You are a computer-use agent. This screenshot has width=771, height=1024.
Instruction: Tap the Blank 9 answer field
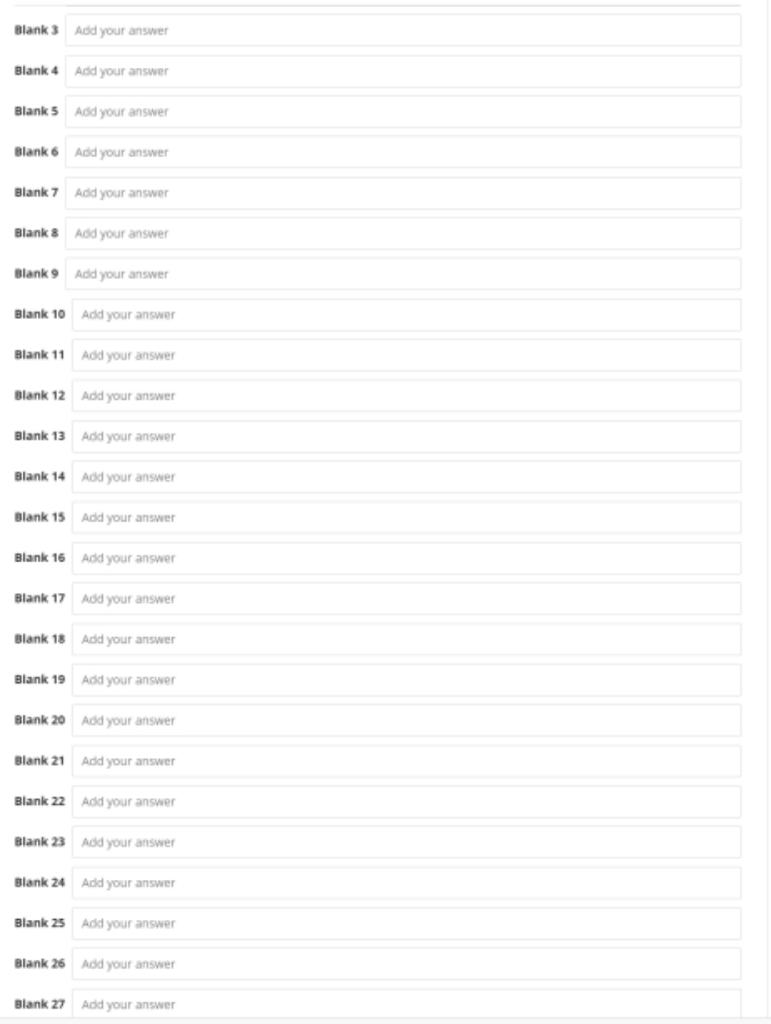403,274
